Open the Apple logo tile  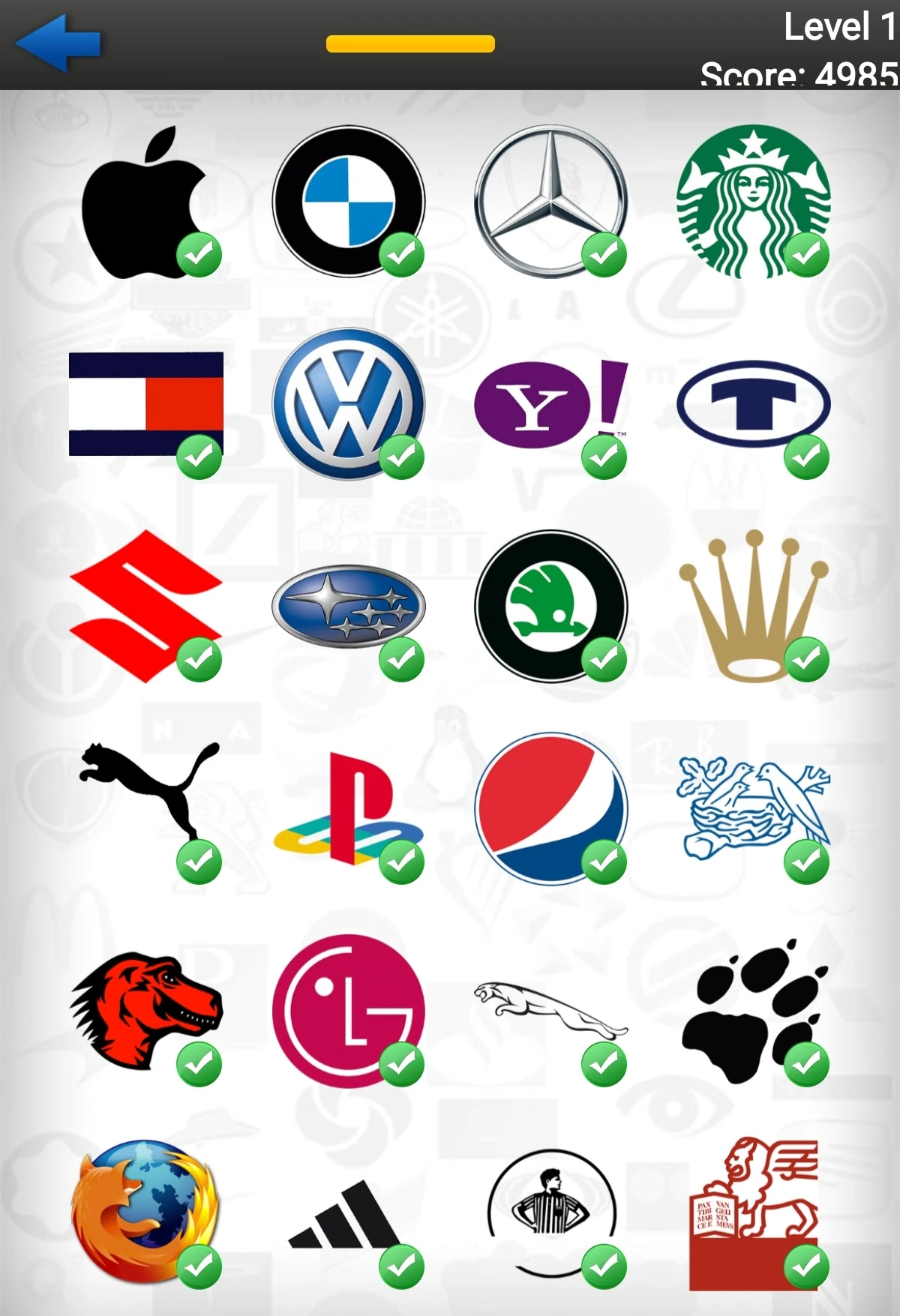[142, 202]
